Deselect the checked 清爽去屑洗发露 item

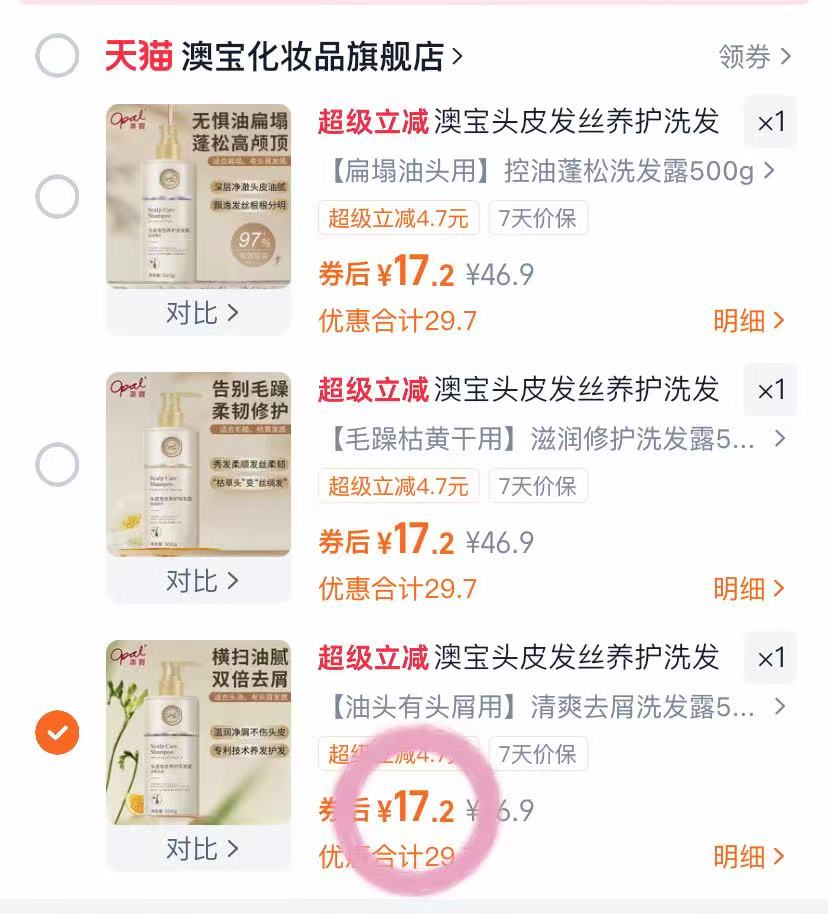(x=55, y=732)
